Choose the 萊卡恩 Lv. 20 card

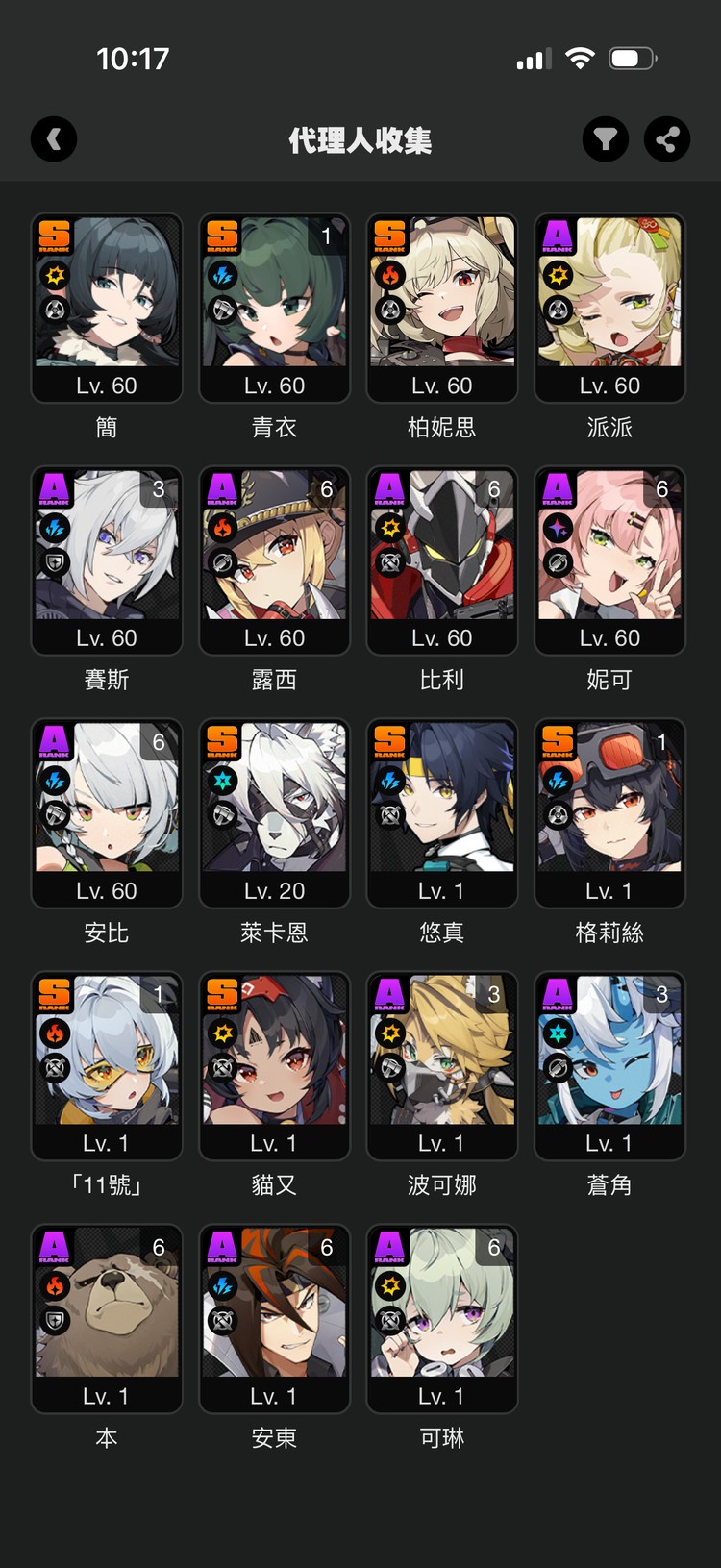(274, 813)
